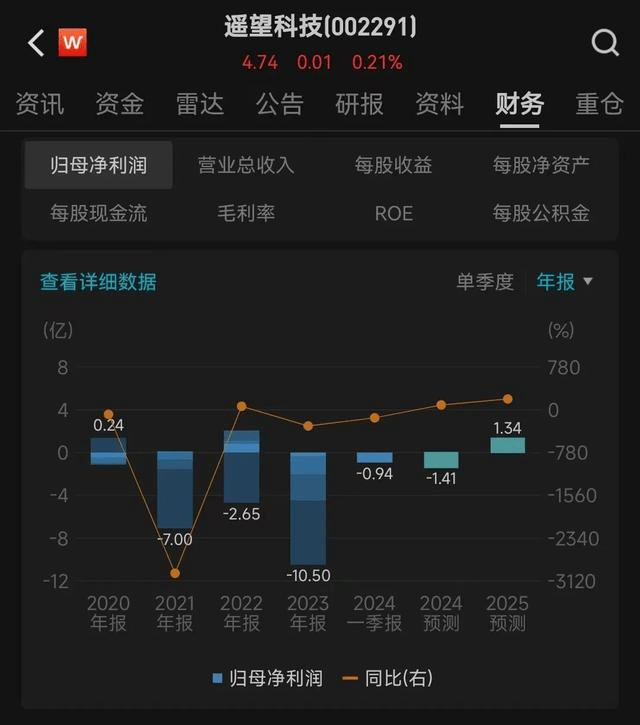Show the 每股净资产 metric
This screenshot has height=725, width=640.
(541, 165)
